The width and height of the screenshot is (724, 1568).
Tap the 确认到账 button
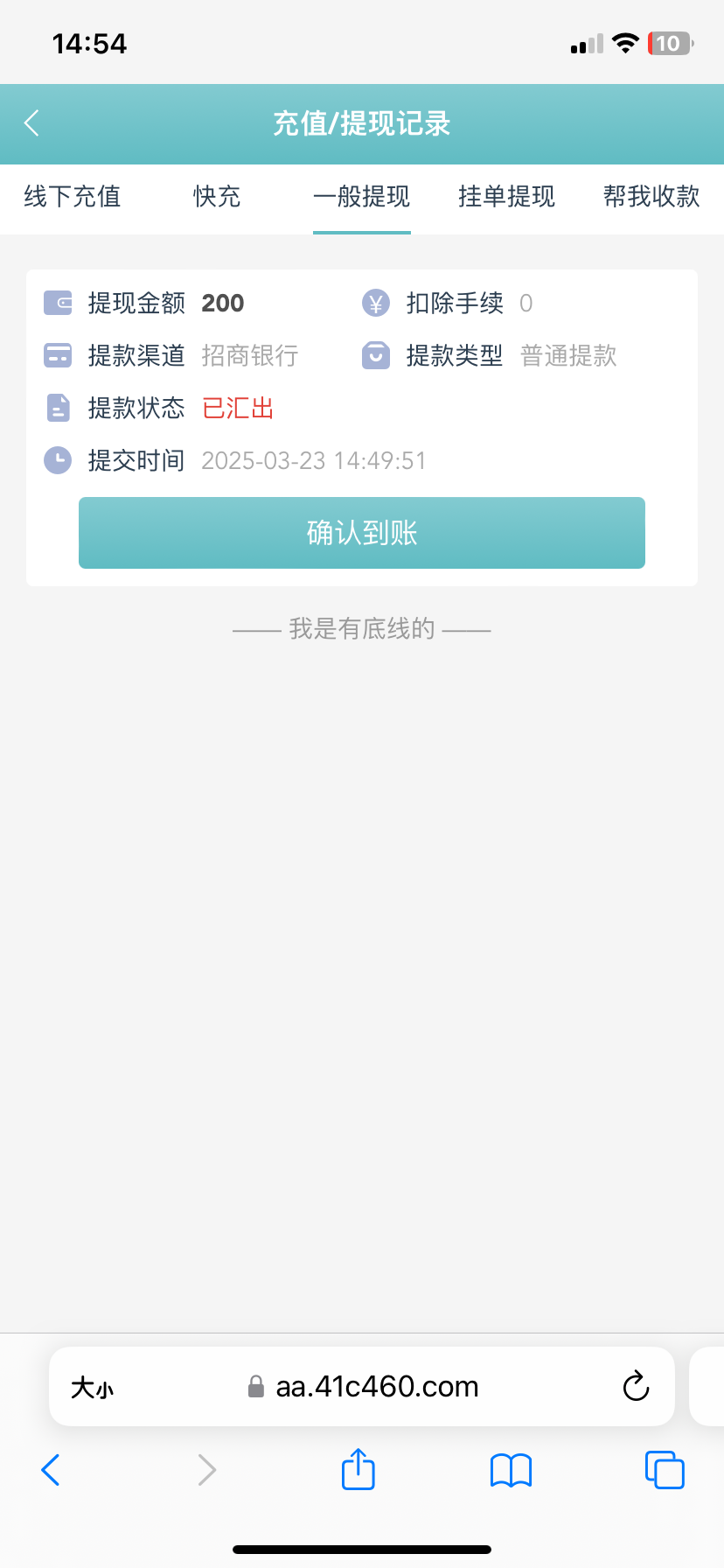tap(362, 533)
